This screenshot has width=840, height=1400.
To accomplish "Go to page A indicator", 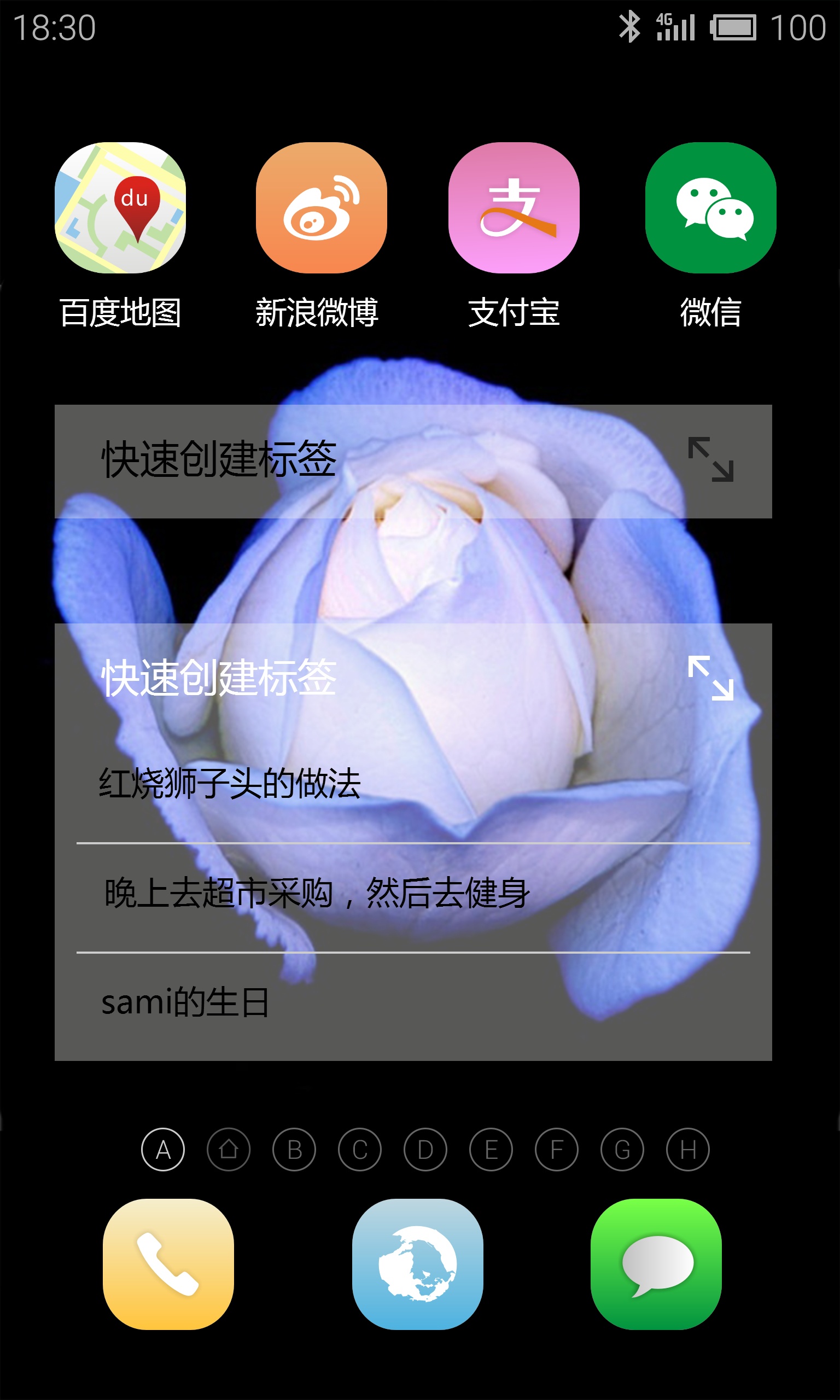I will point(163,1150).
